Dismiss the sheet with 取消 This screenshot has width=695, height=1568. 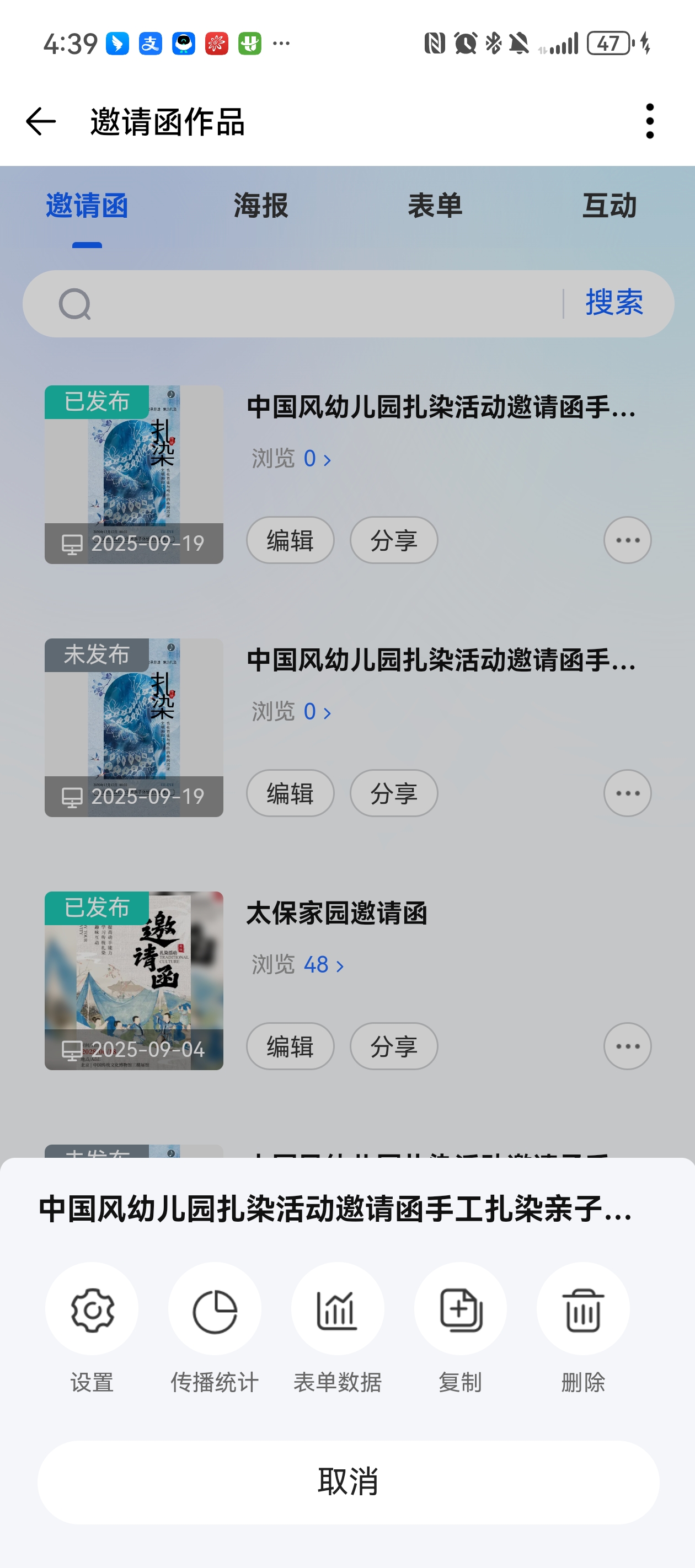tap(348, 1481)
